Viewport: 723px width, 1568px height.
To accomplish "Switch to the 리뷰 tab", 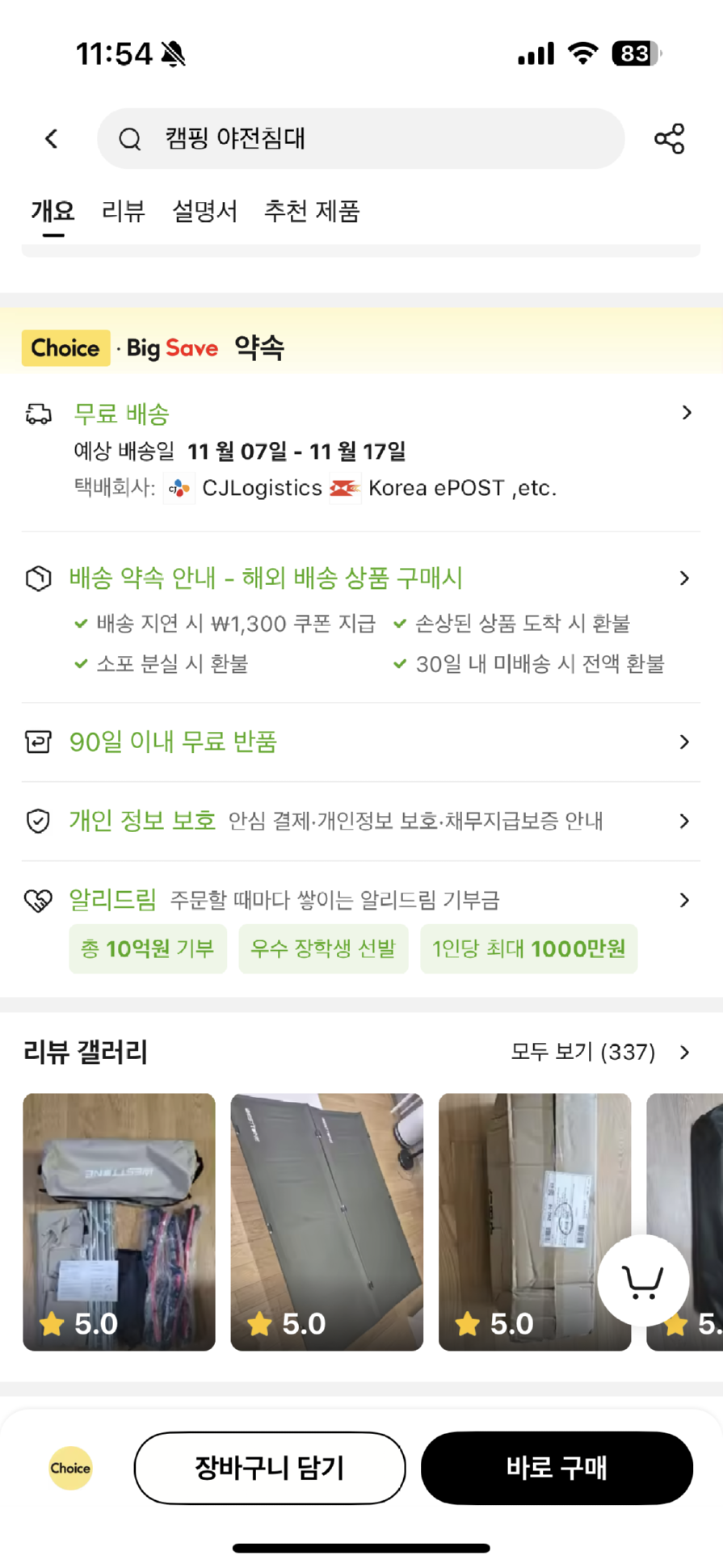I will point(123,212).
